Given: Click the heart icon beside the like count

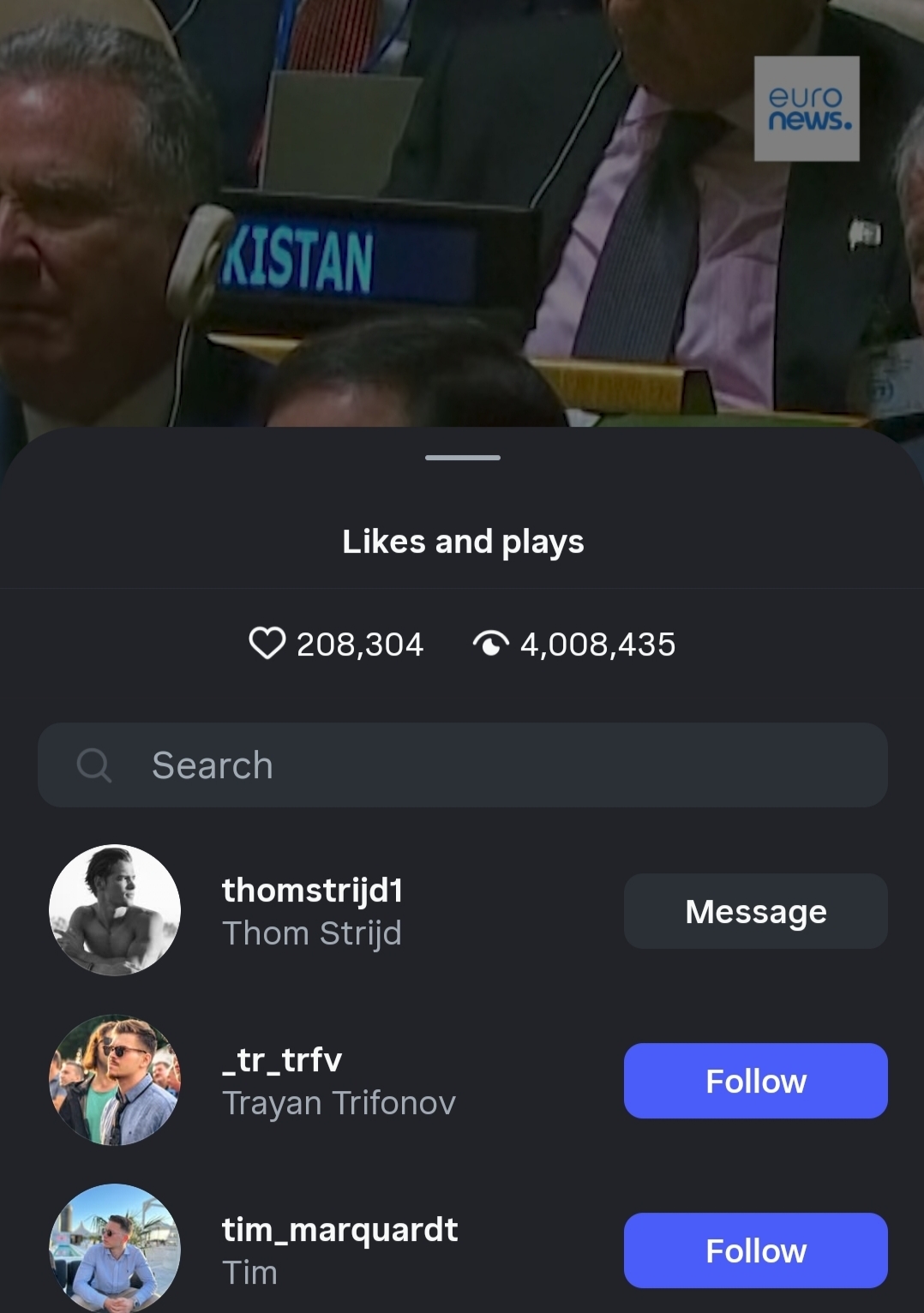Looking at the screenshot, I should click(x=268, y=645).
